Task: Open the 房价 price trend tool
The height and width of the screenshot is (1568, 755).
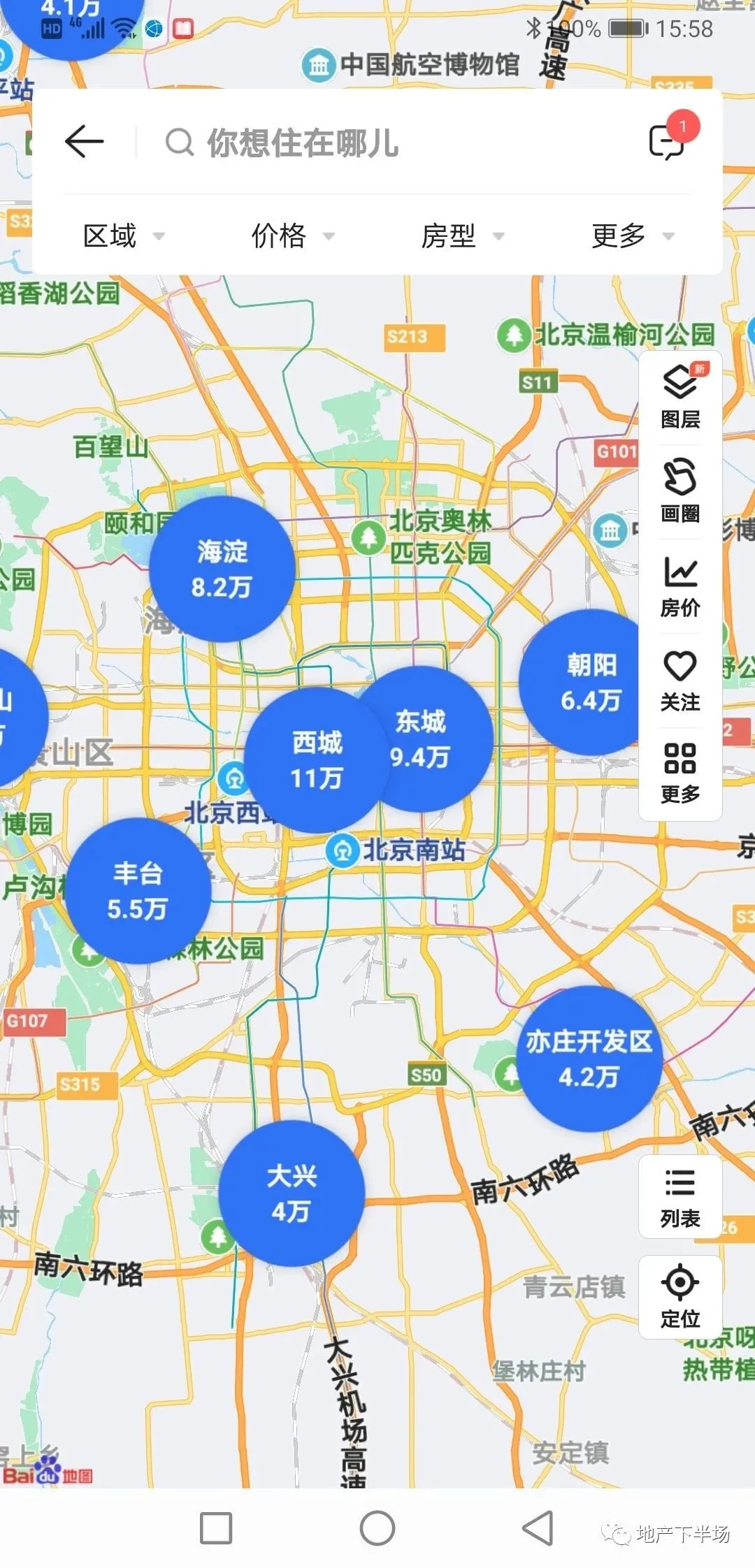Action: [x=680, y=586]
